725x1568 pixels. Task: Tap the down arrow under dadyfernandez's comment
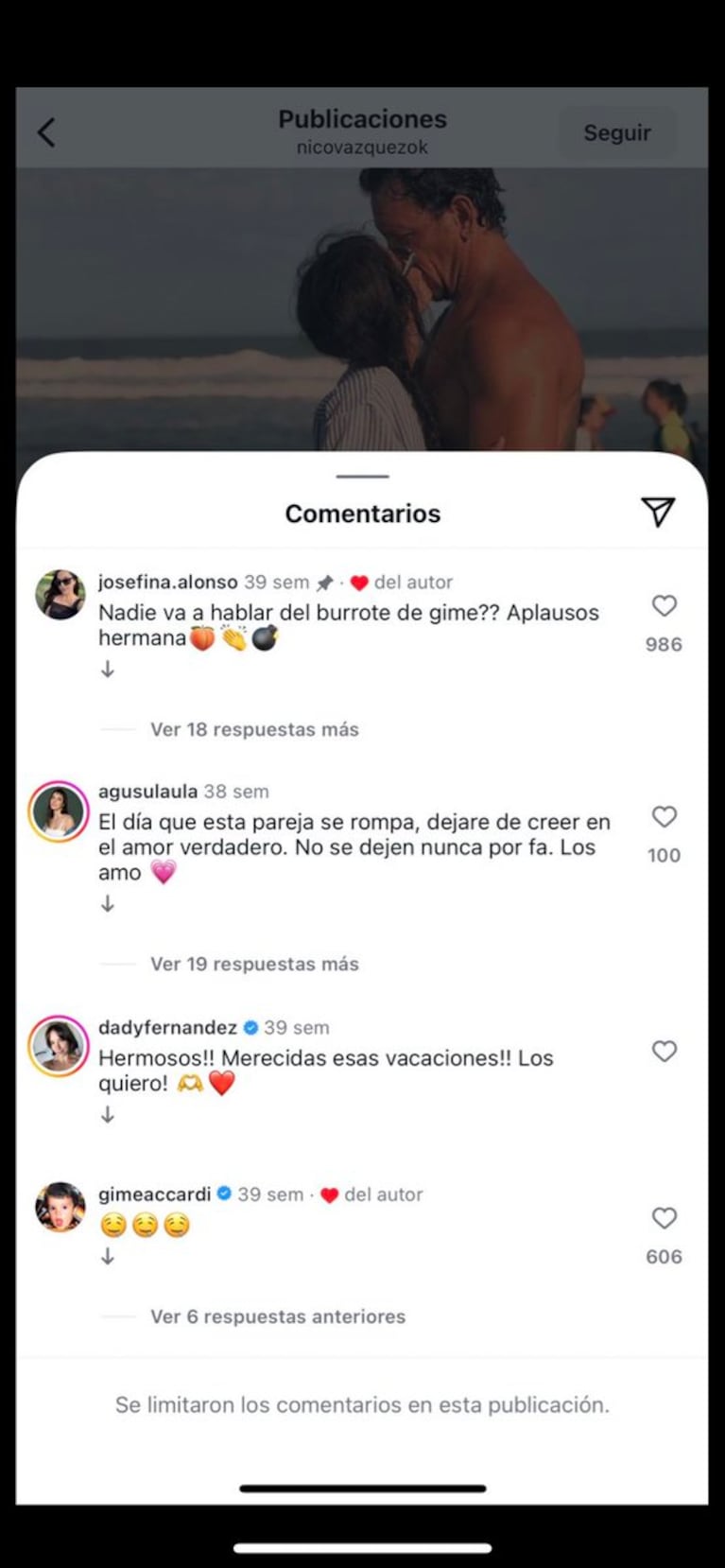[x=108, y=1115]
